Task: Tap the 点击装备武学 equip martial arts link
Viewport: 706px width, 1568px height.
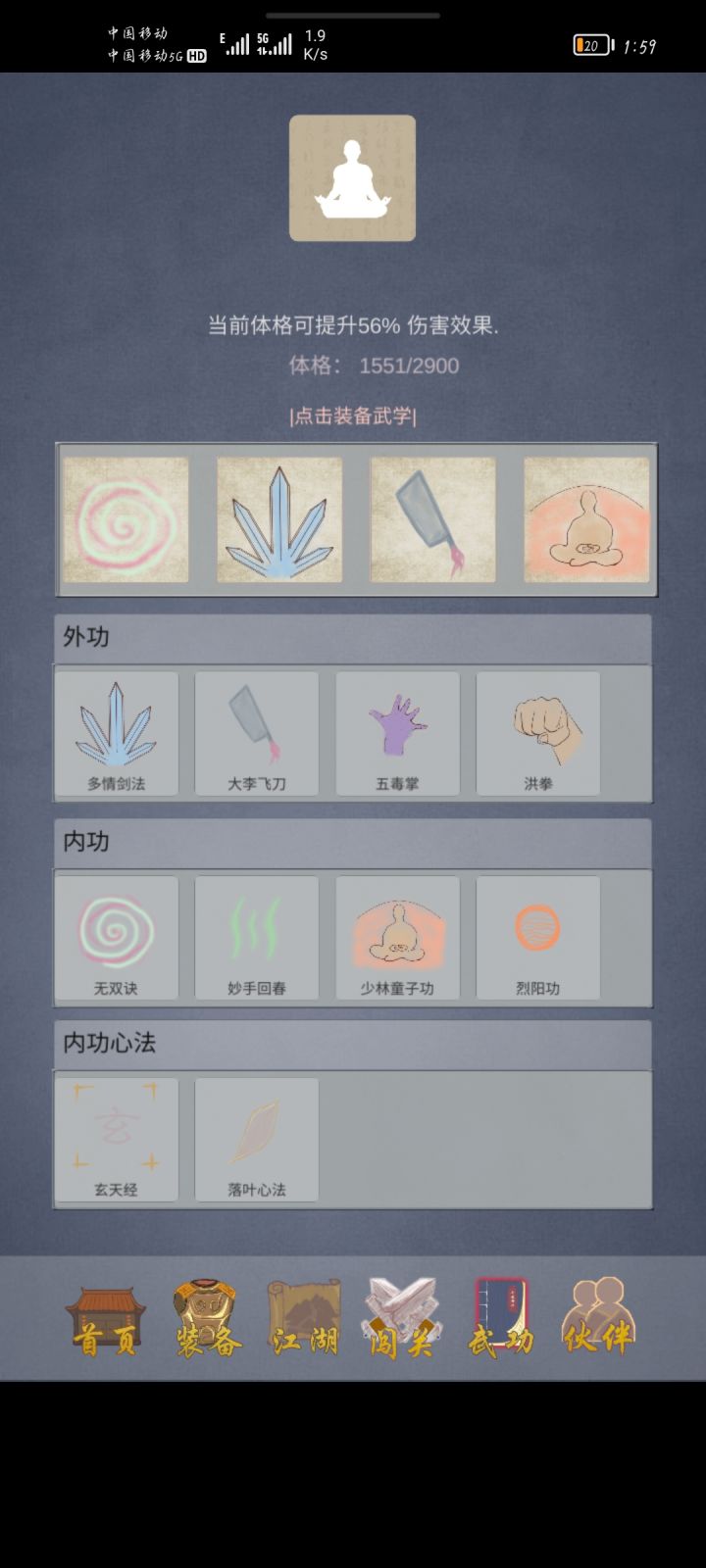Action: point(354,414)
